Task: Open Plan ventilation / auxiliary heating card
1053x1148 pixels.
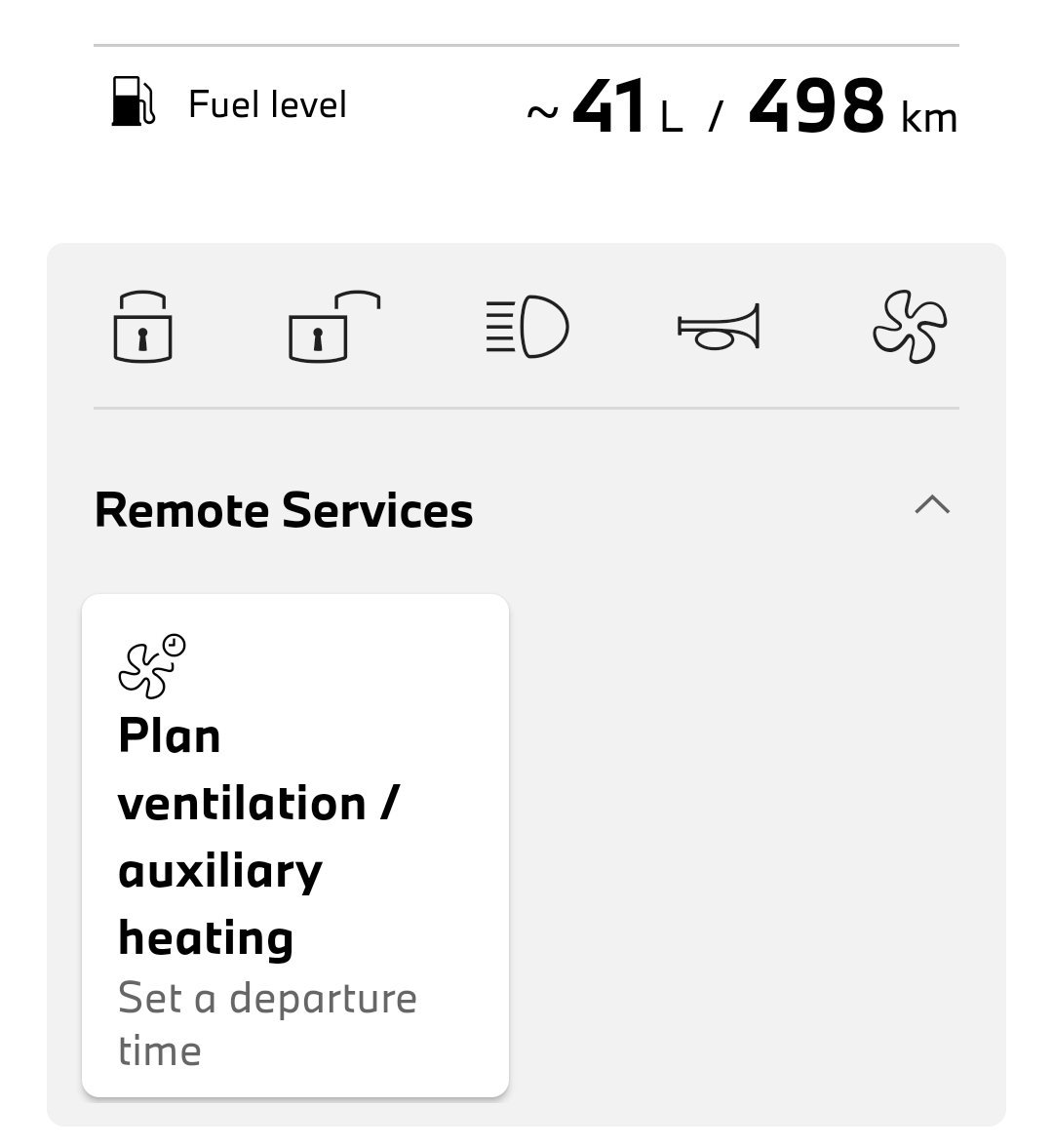Action: pos(295,845)
